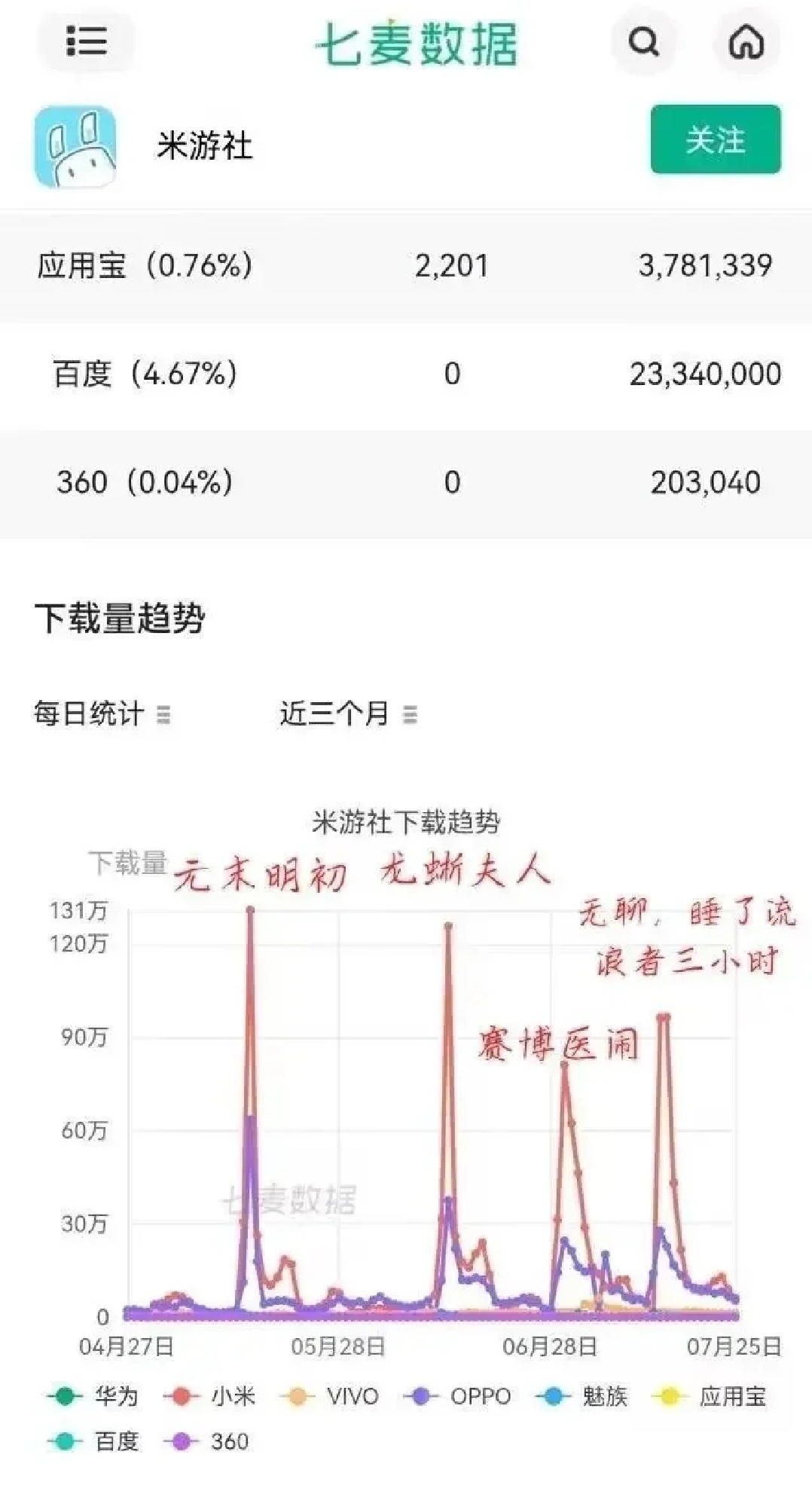Image resolution: width=812 pixels, height=1485 pixels.
Task: Expand the 每日统计 dropdown
Action: [102, 713]
